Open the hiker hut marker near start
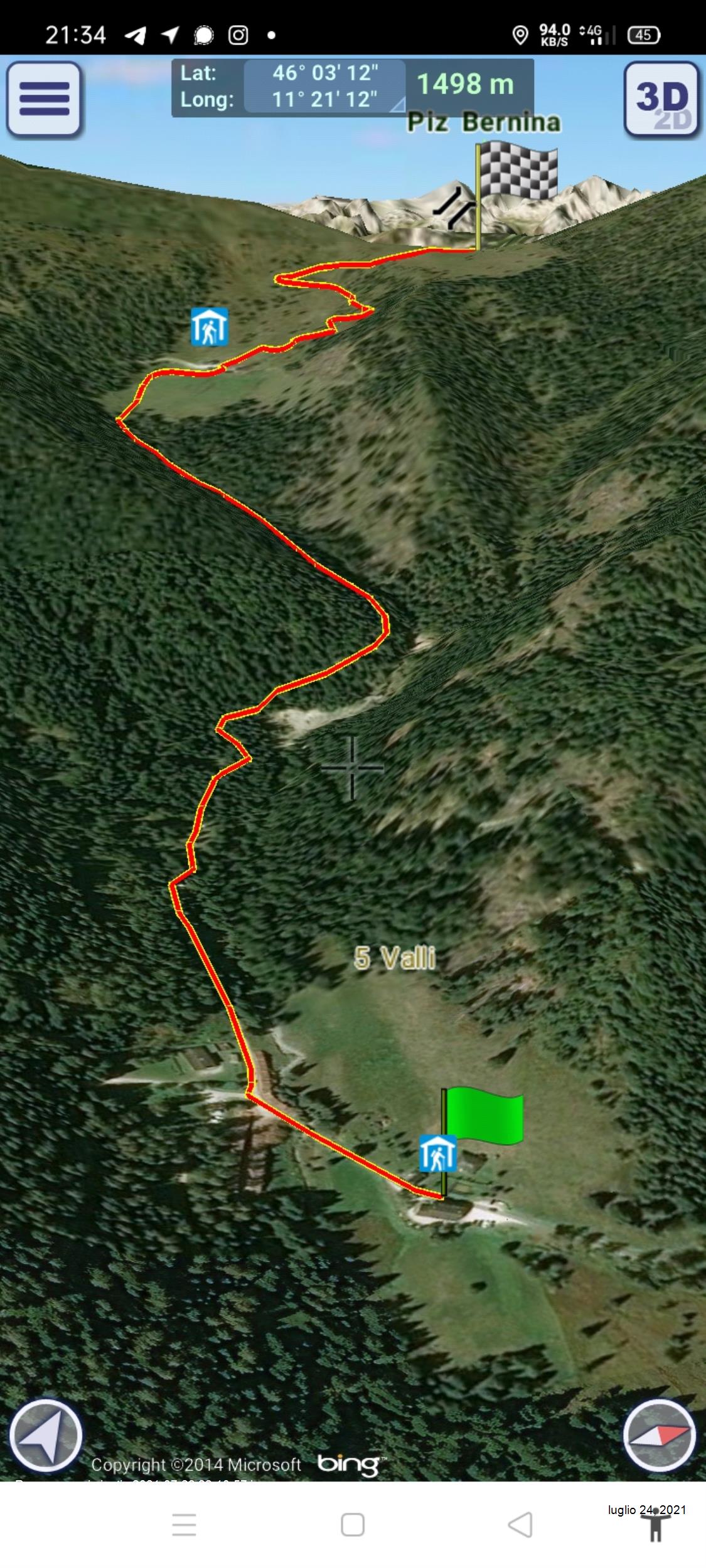Screen dimensions: 706x1568 pos(437,1153)
